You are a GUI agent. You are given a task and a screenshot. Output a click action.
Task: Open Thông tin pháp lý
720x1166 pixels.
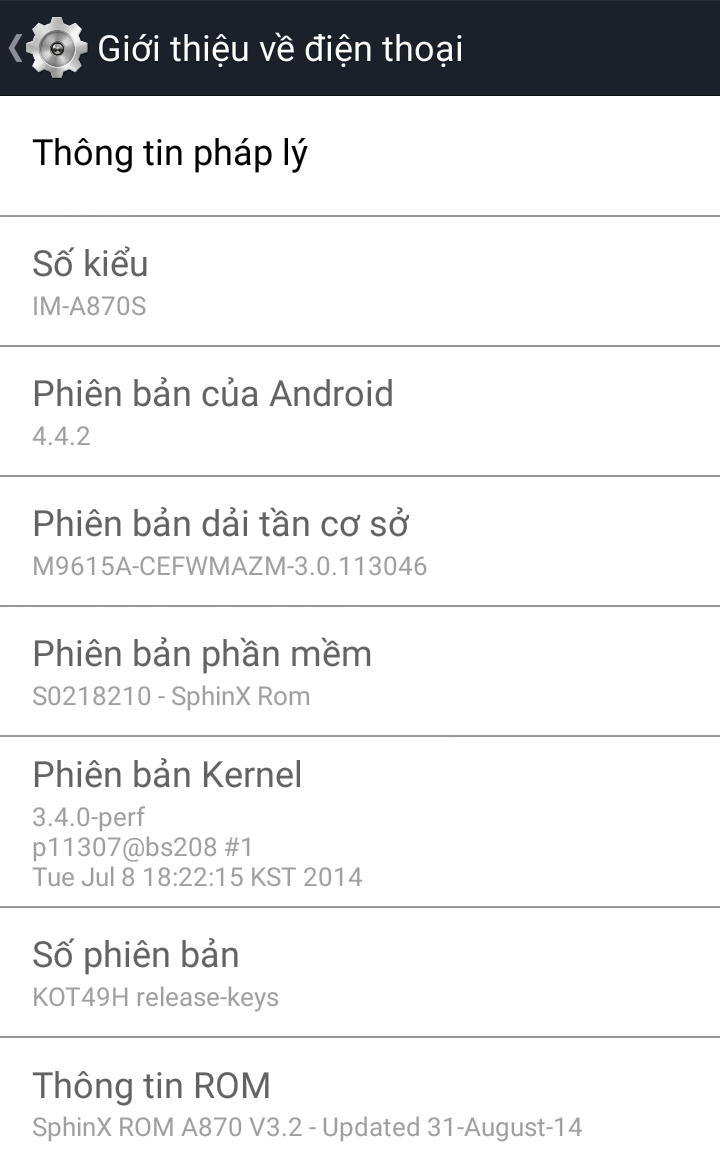pyautogui.click(x=360, y=156)
